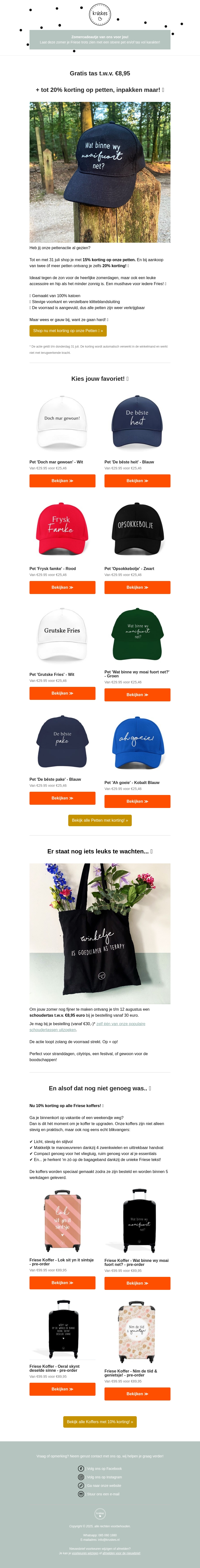The width and height of the screenshot is (200, 1568).
Task: Tap 'Bekijk alle Koffers met 10% korting'
Action: 100,1422
